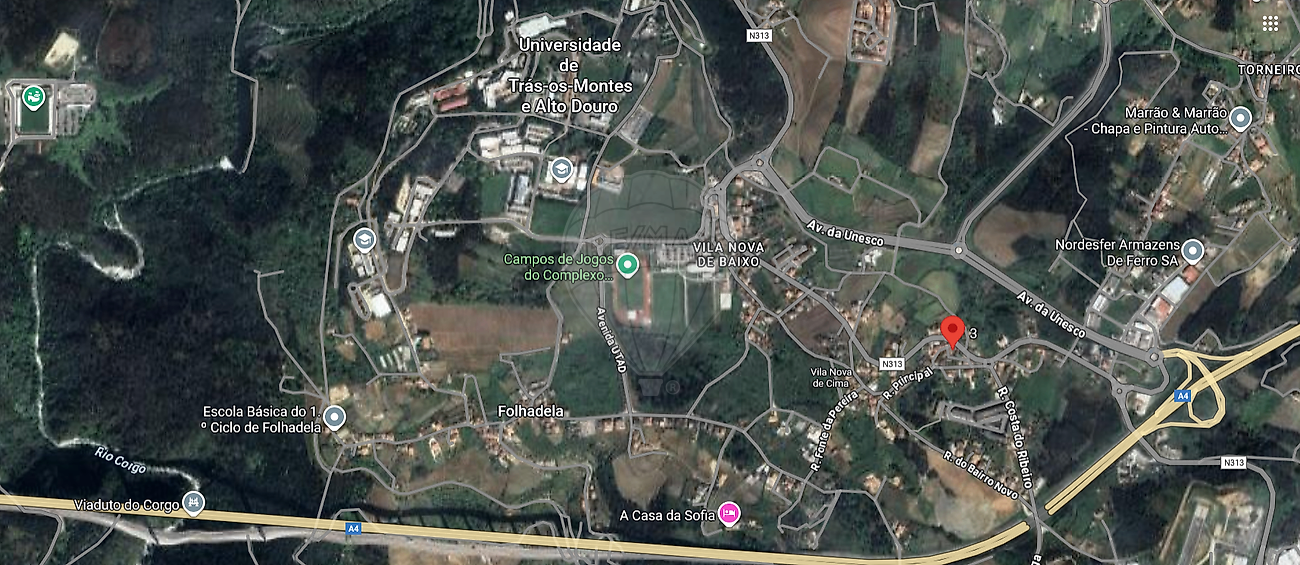The width and height of the screenshot is (1300, 565).
Task: Tap the red dropped pin marker
Action: pyautogui.click(x=952, y=330)
